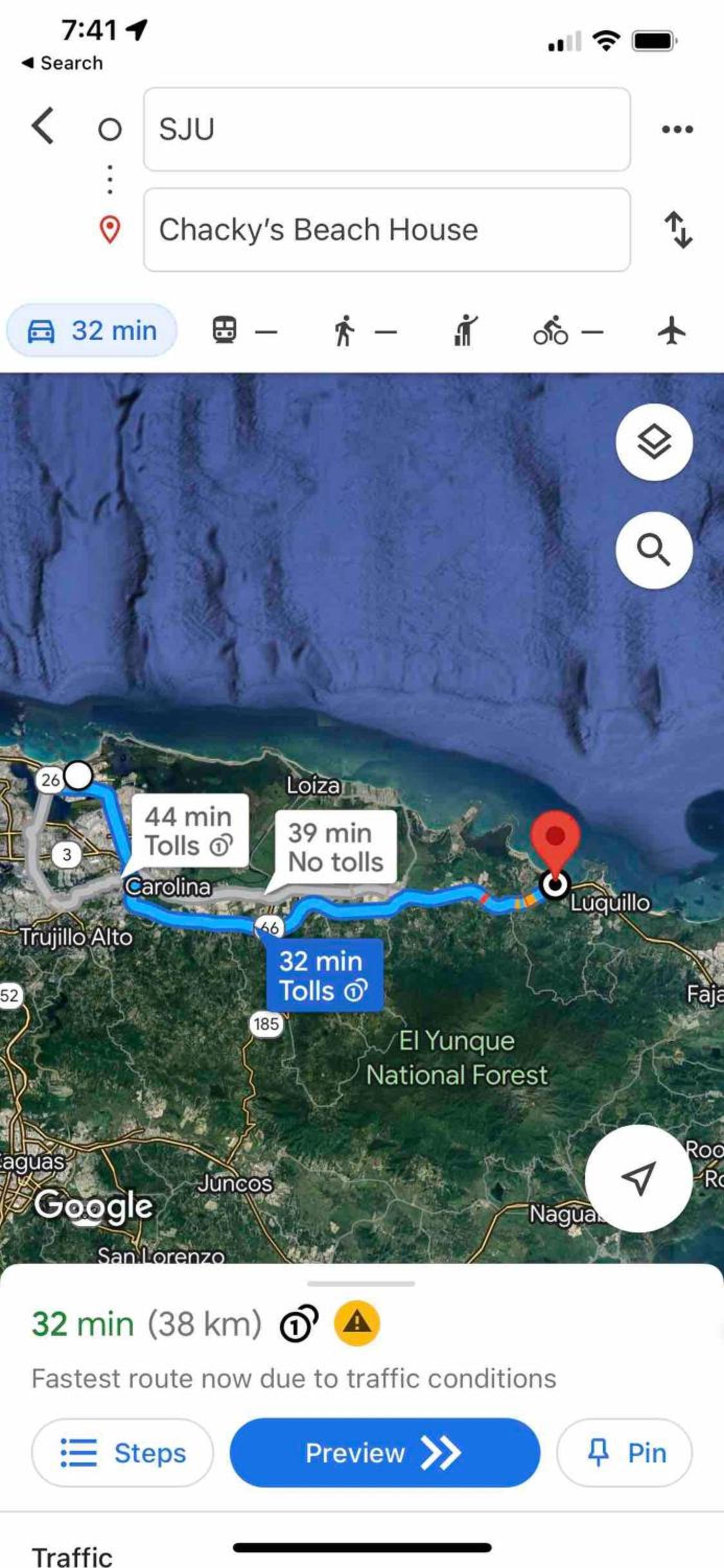Screen dimensions: 724x1568
Task: Center the map on my location
Action: [x=639, y=1179]
